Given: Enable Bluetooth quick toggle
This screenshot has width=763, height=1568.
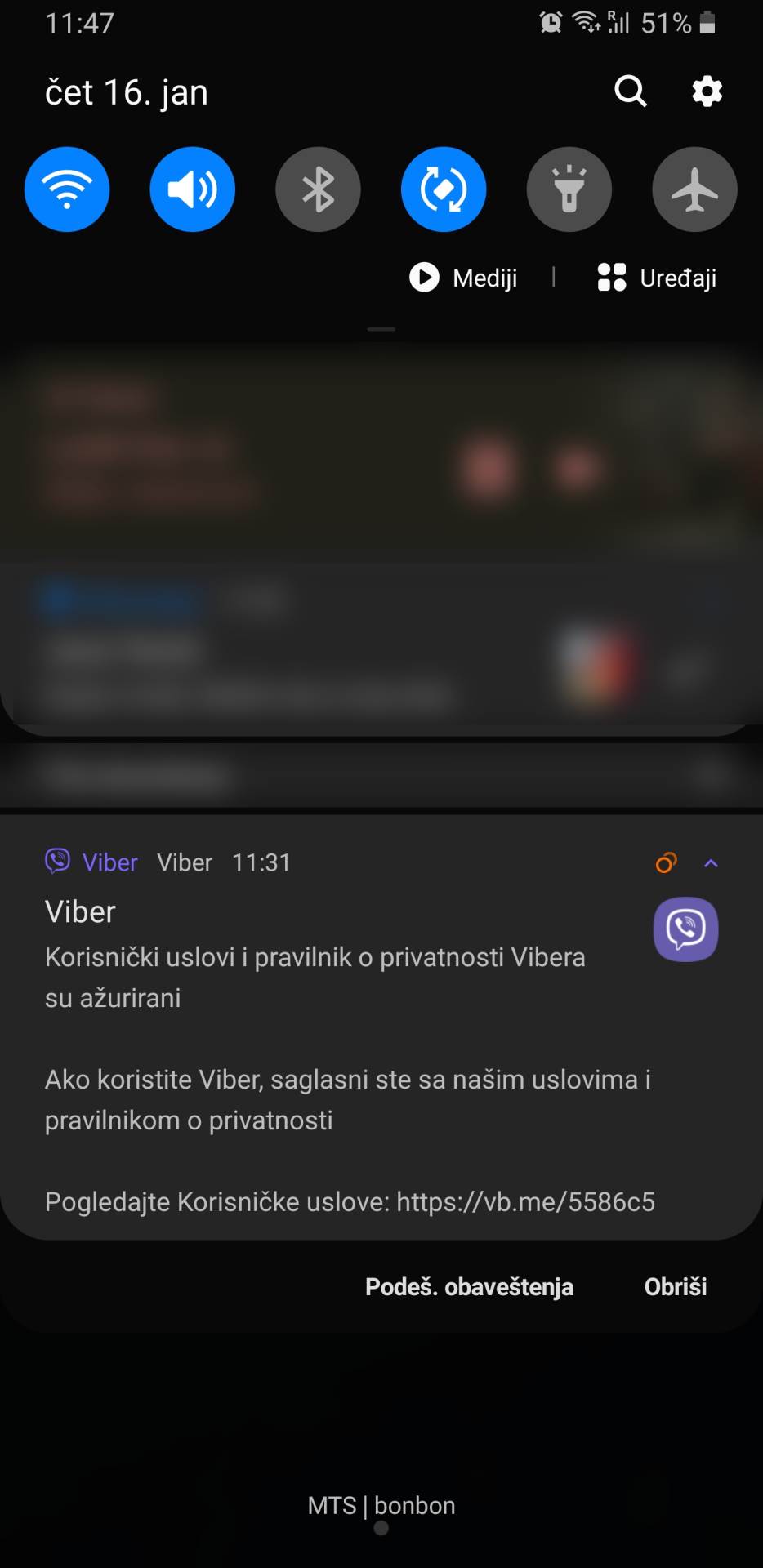Looking at the screenshot, I should click(x=318, y=189).
